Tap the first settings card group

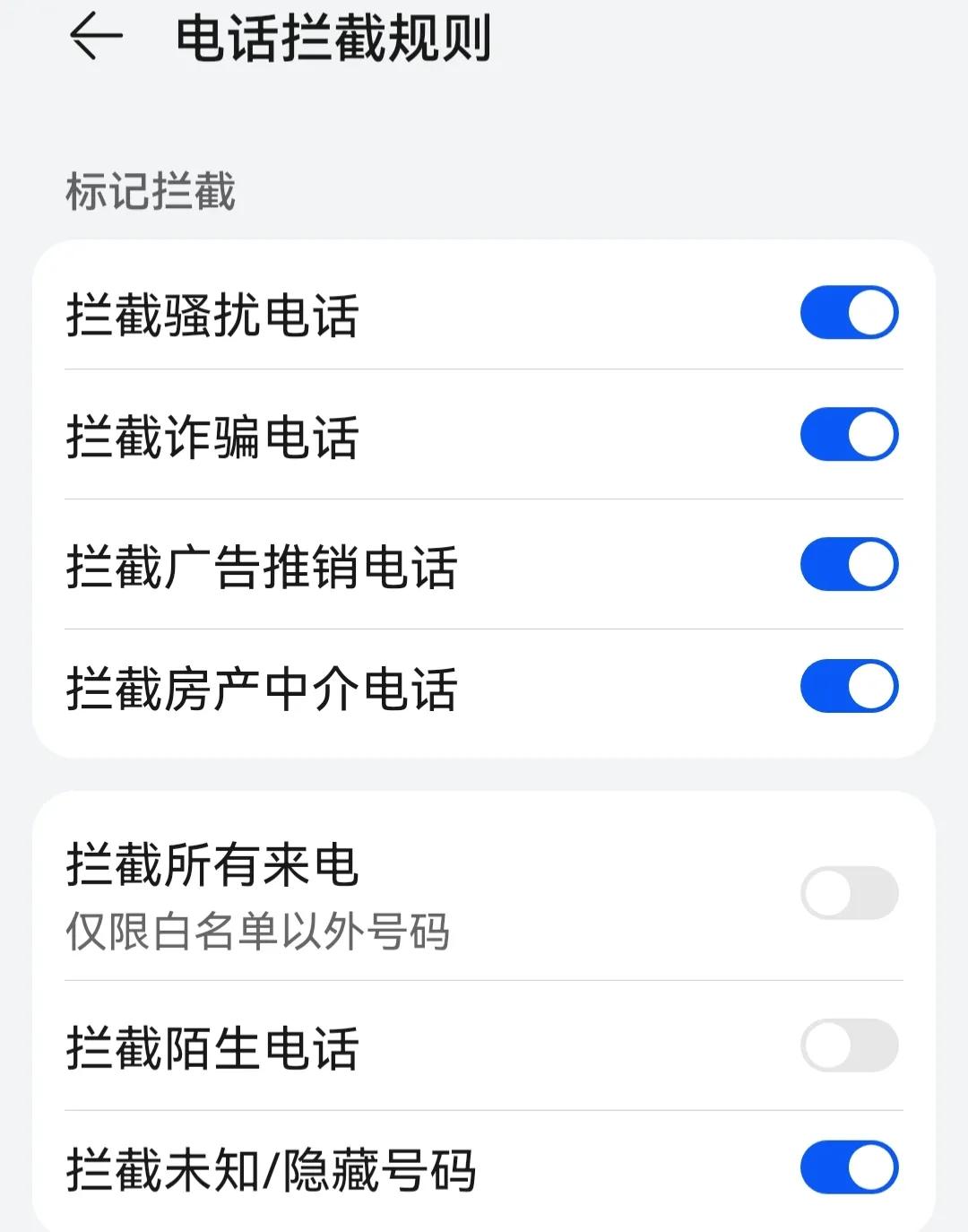click(484, 498)
